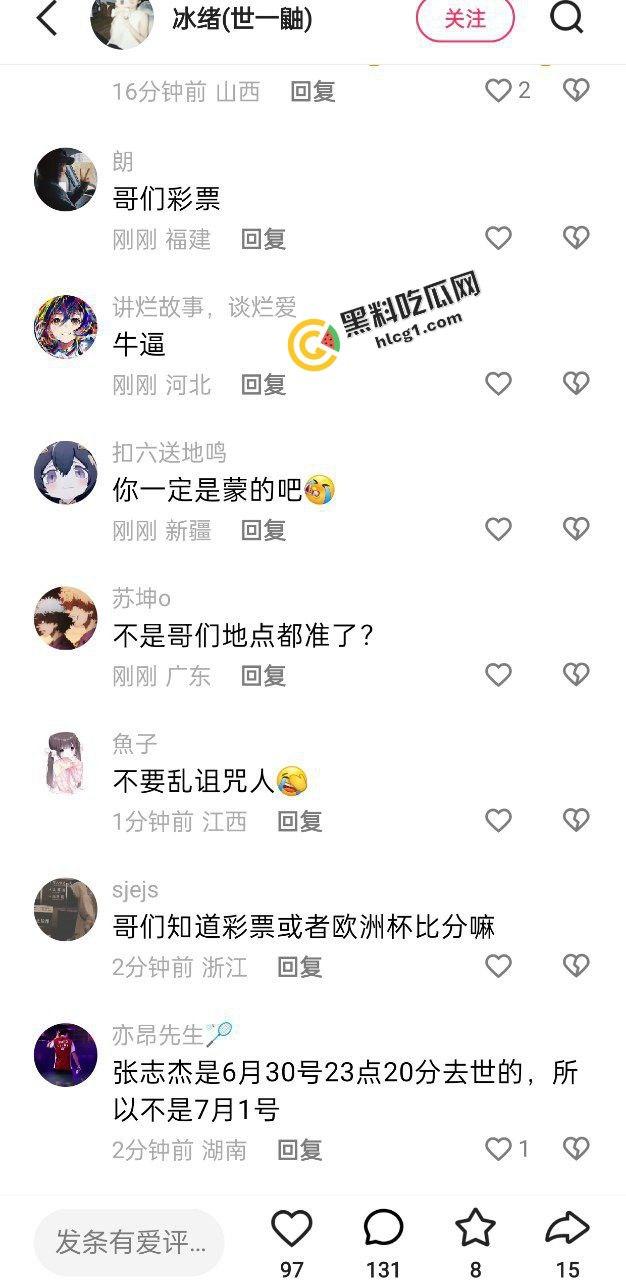Open the 发条有爱评 comment input

(130, 1242)
